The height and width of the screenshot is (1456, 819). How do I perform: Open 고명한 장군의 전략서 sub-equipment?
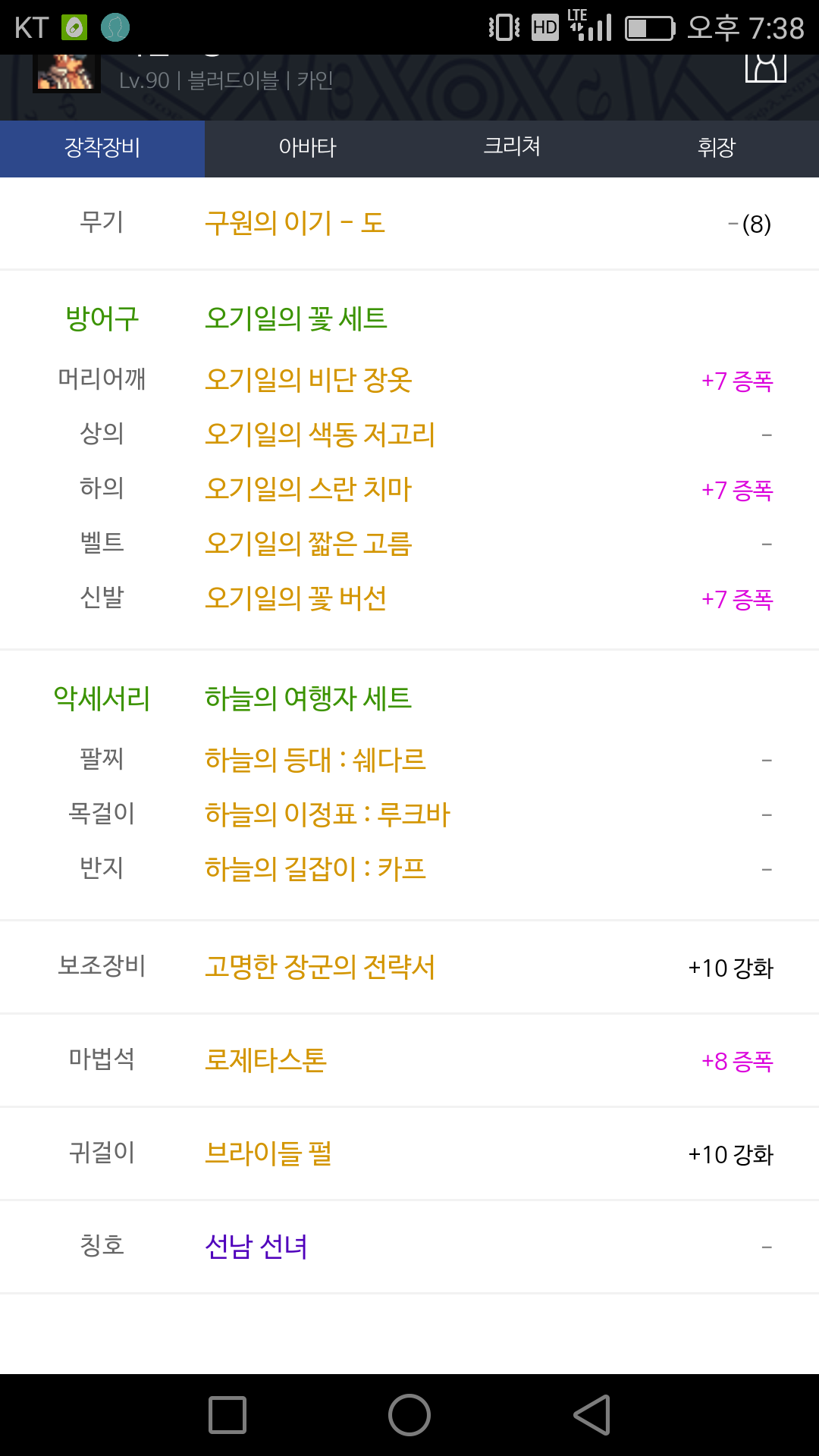320,967
